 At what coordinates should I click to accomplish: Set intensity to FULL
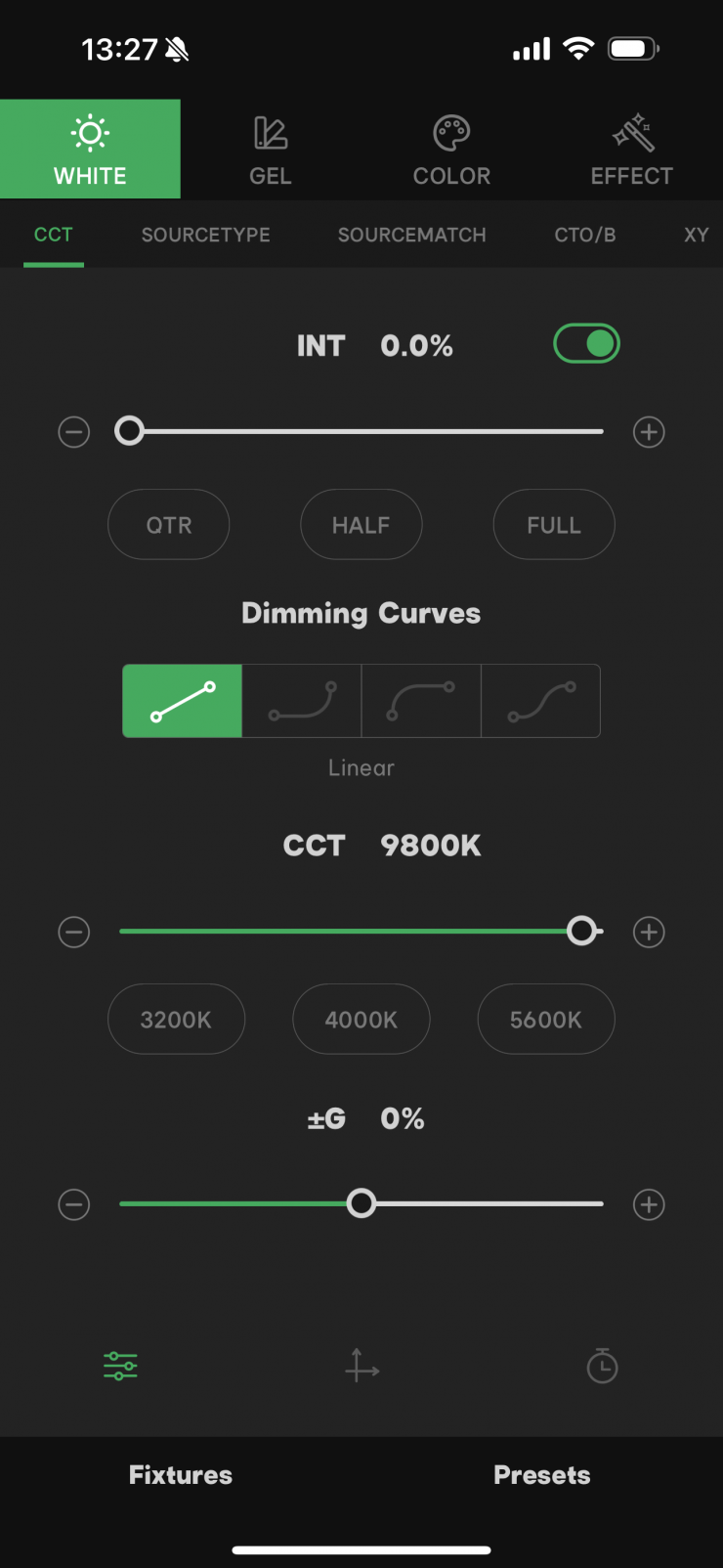pyautogui.click(x=553, y=525)
